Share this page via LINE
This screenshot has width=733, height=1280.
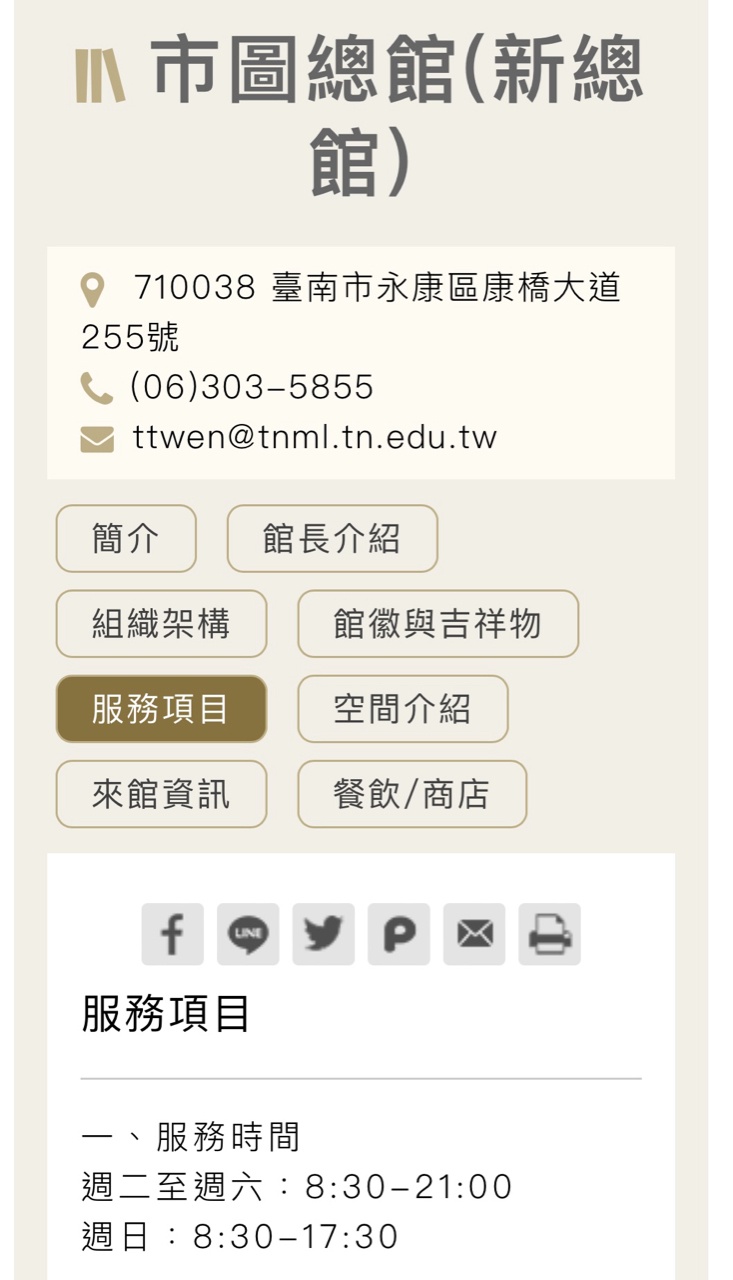(248, 934)
